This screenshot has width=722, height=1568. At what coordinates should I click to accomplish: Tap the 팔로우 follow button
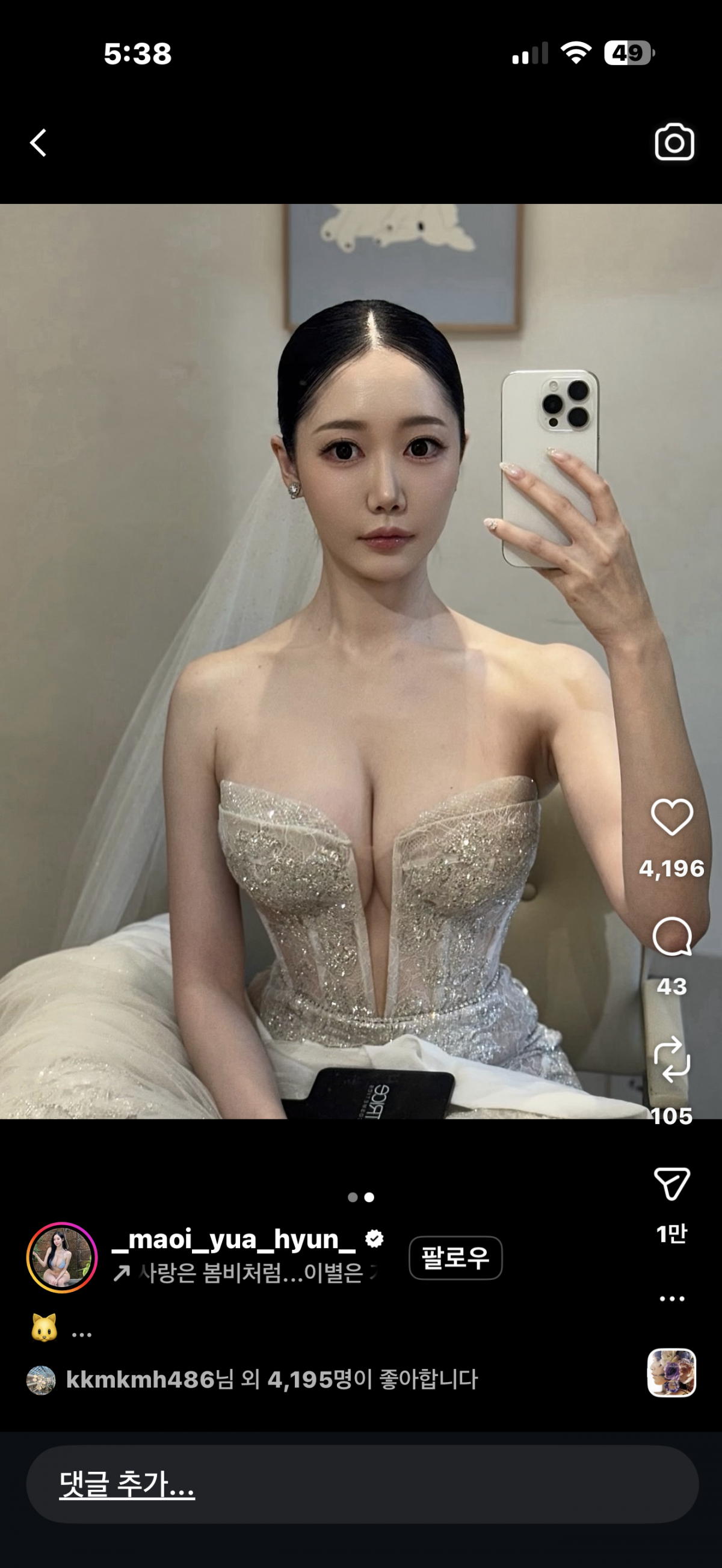(455, 1258)
